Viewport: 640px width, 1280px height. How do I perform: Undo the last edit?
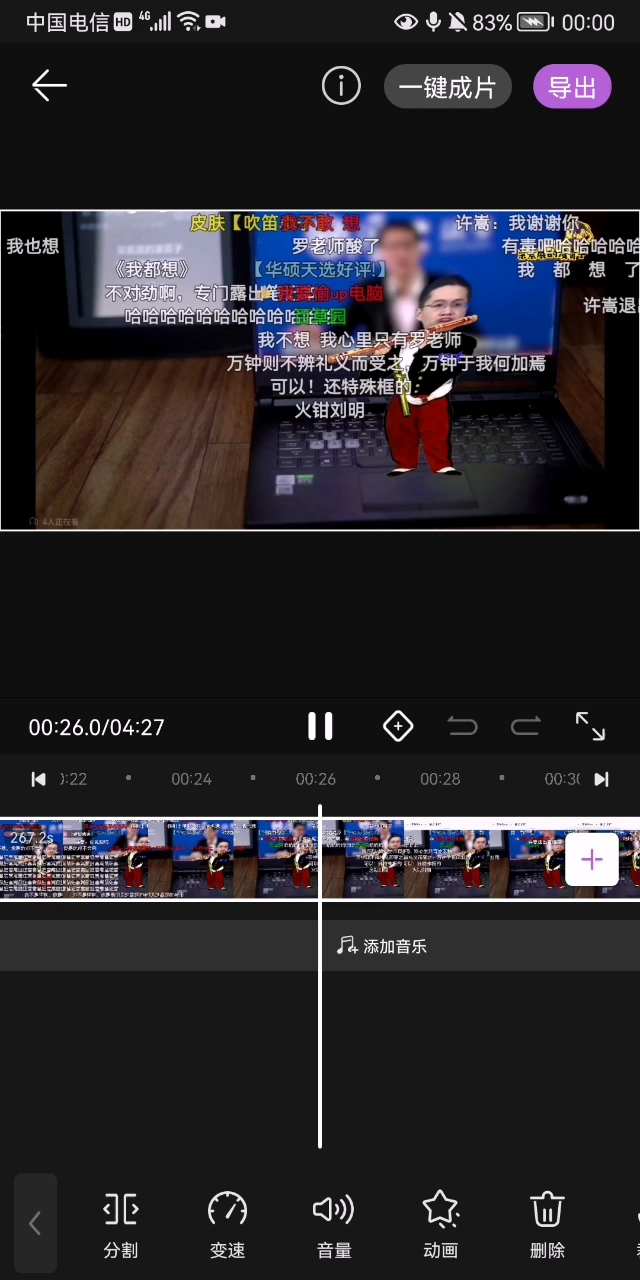point(462,726)
